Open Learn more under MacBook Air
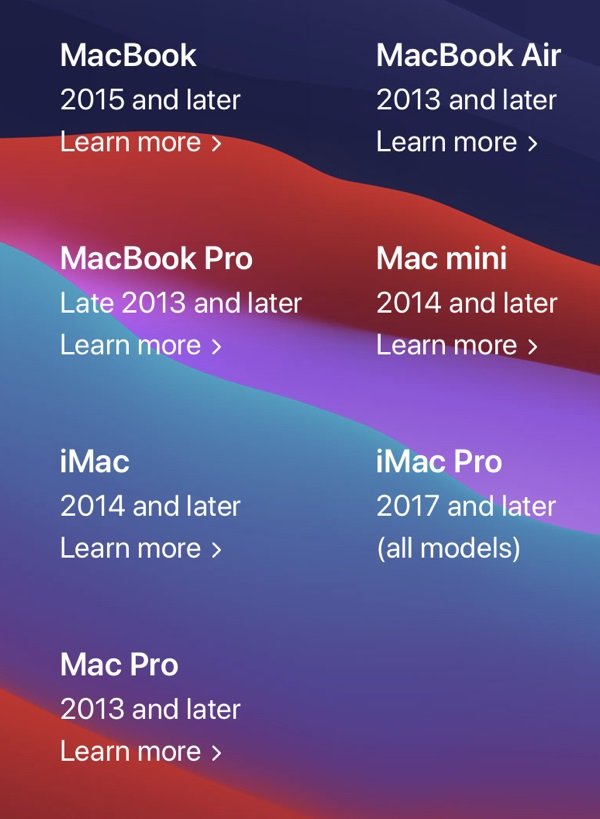This screenshot has height=819, width=600. click(x=456, y=142)
